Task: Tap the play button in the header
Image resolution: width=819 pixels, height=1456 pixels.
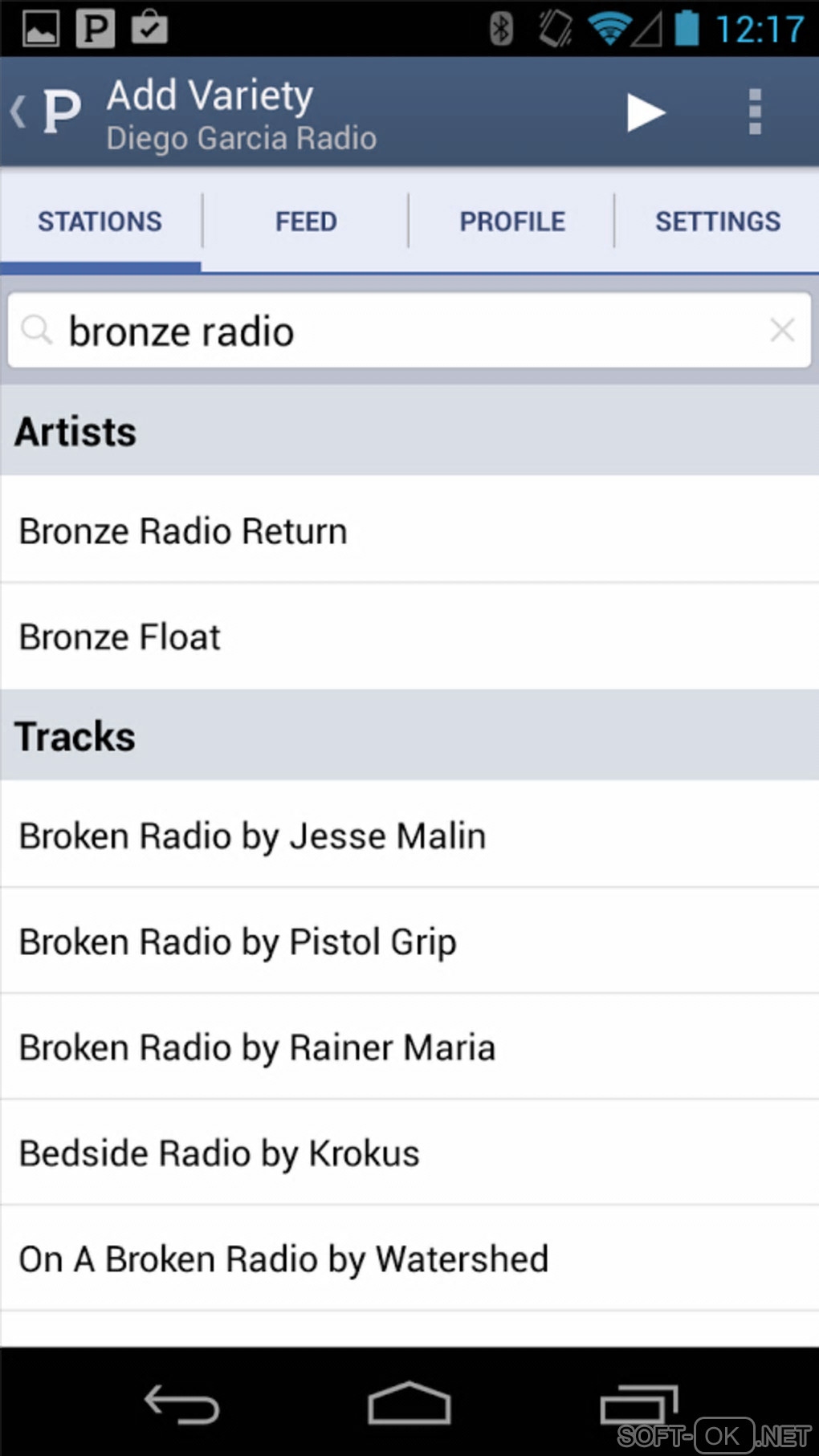Action: [x=646, y=112]
